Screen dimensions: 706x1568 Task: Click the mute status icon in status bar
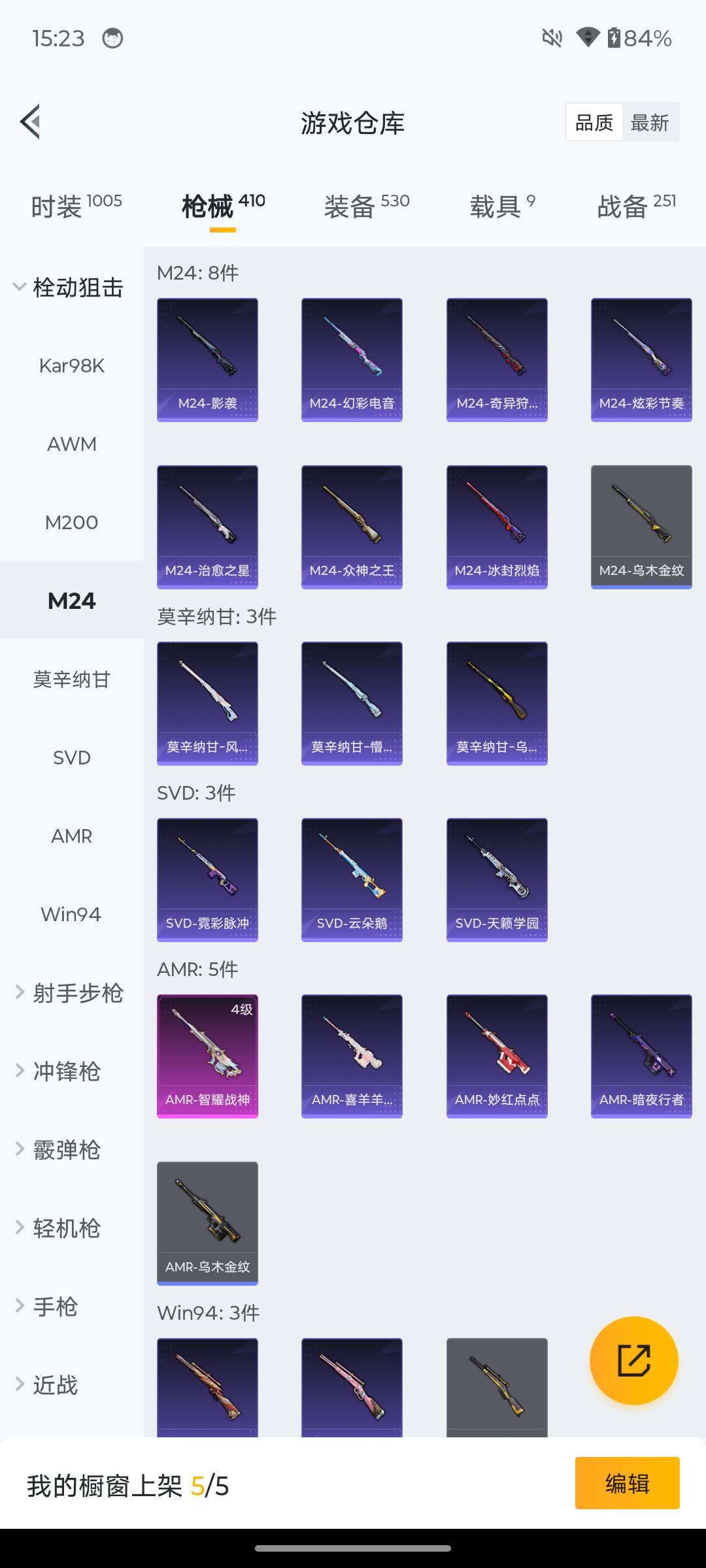[552, 38]
